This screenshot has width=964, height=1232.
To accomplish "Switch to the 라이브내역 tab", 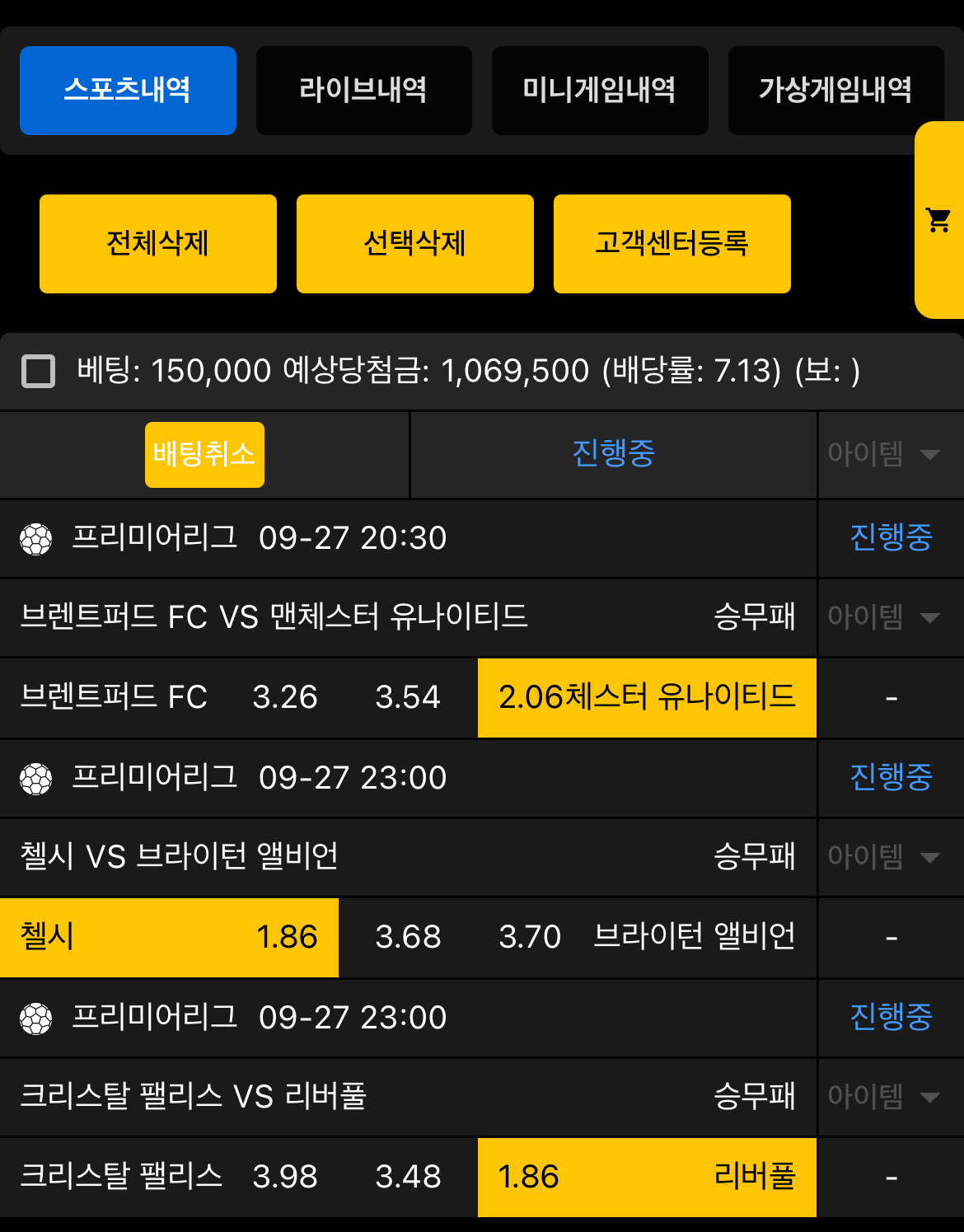I will 364,91.
